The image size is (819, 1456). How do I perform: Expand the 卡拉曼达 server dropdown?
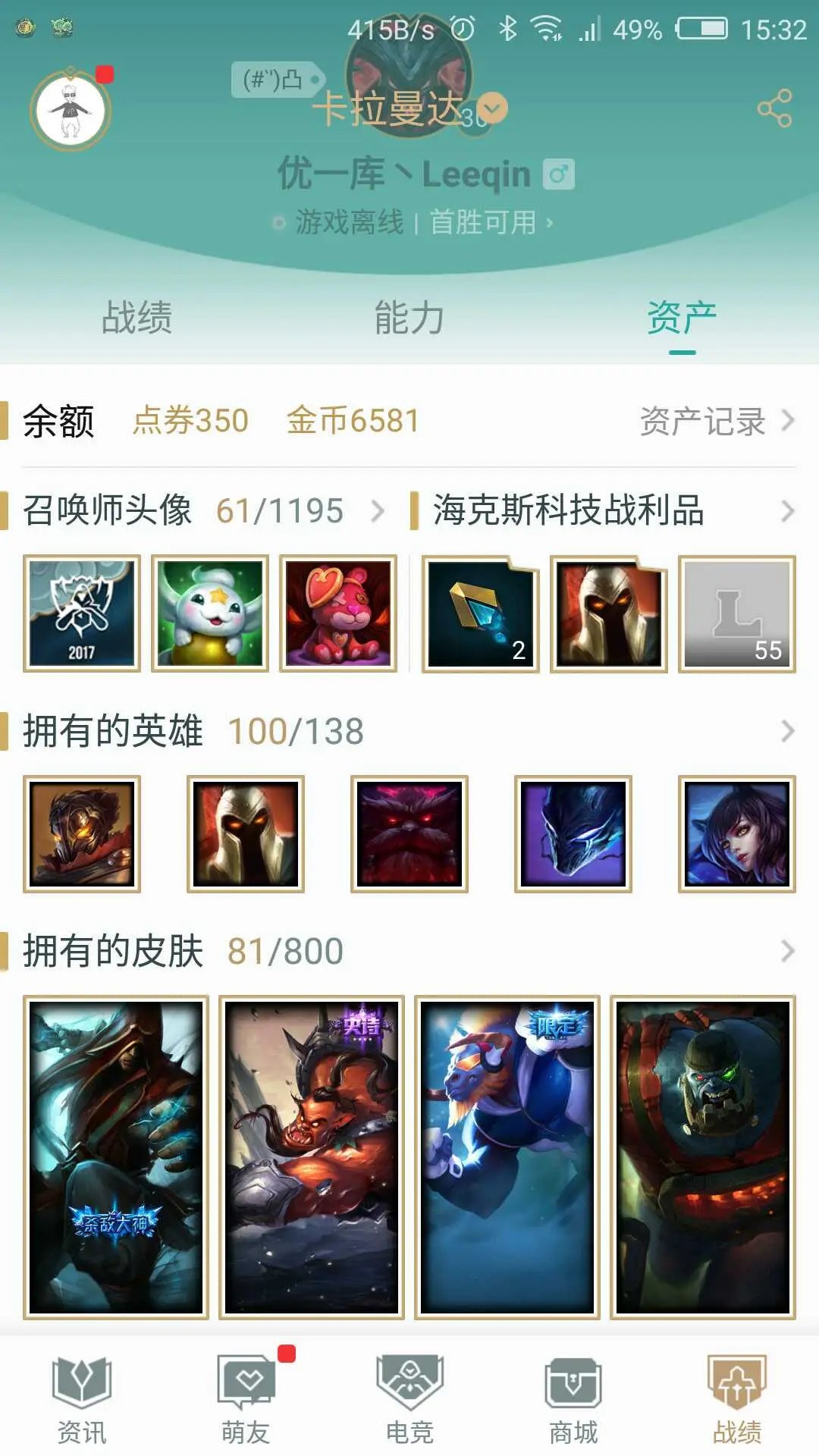point(493,108)
